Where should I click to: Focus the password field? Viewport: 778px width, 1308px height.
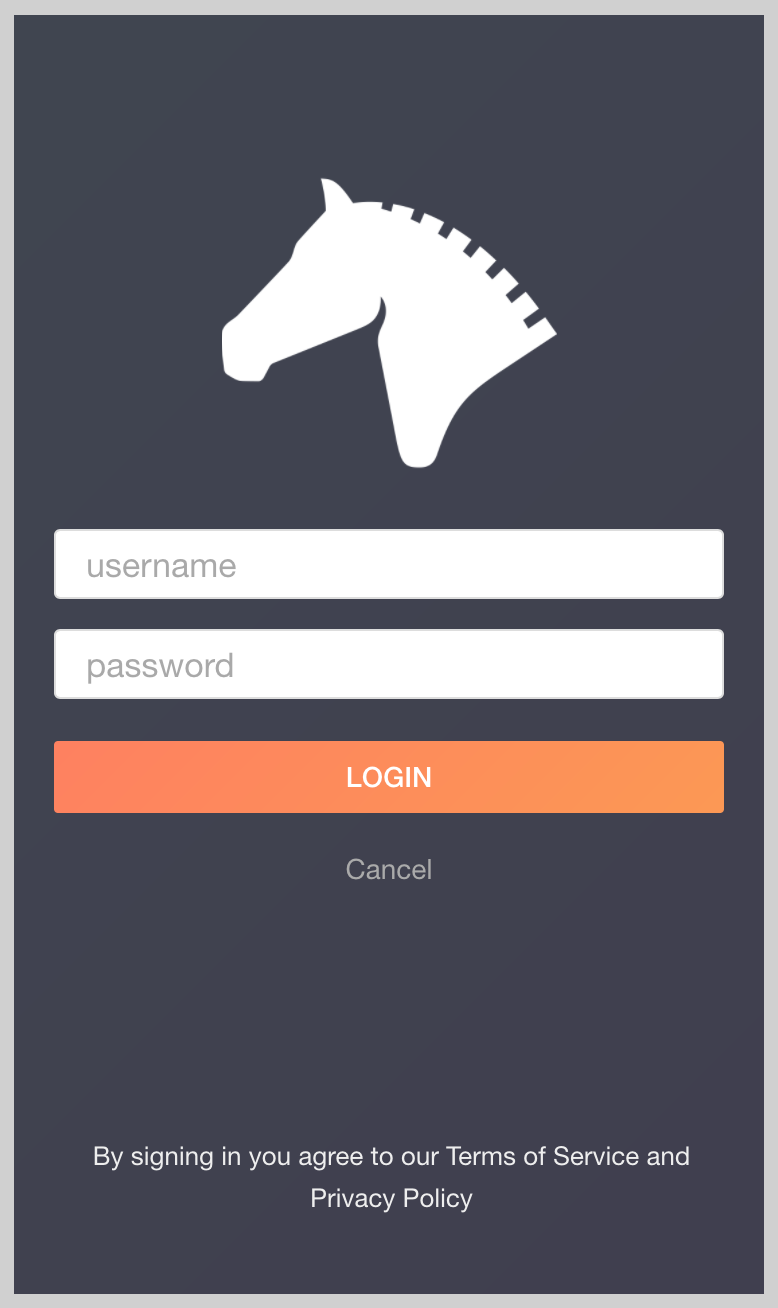pos(389,664)
